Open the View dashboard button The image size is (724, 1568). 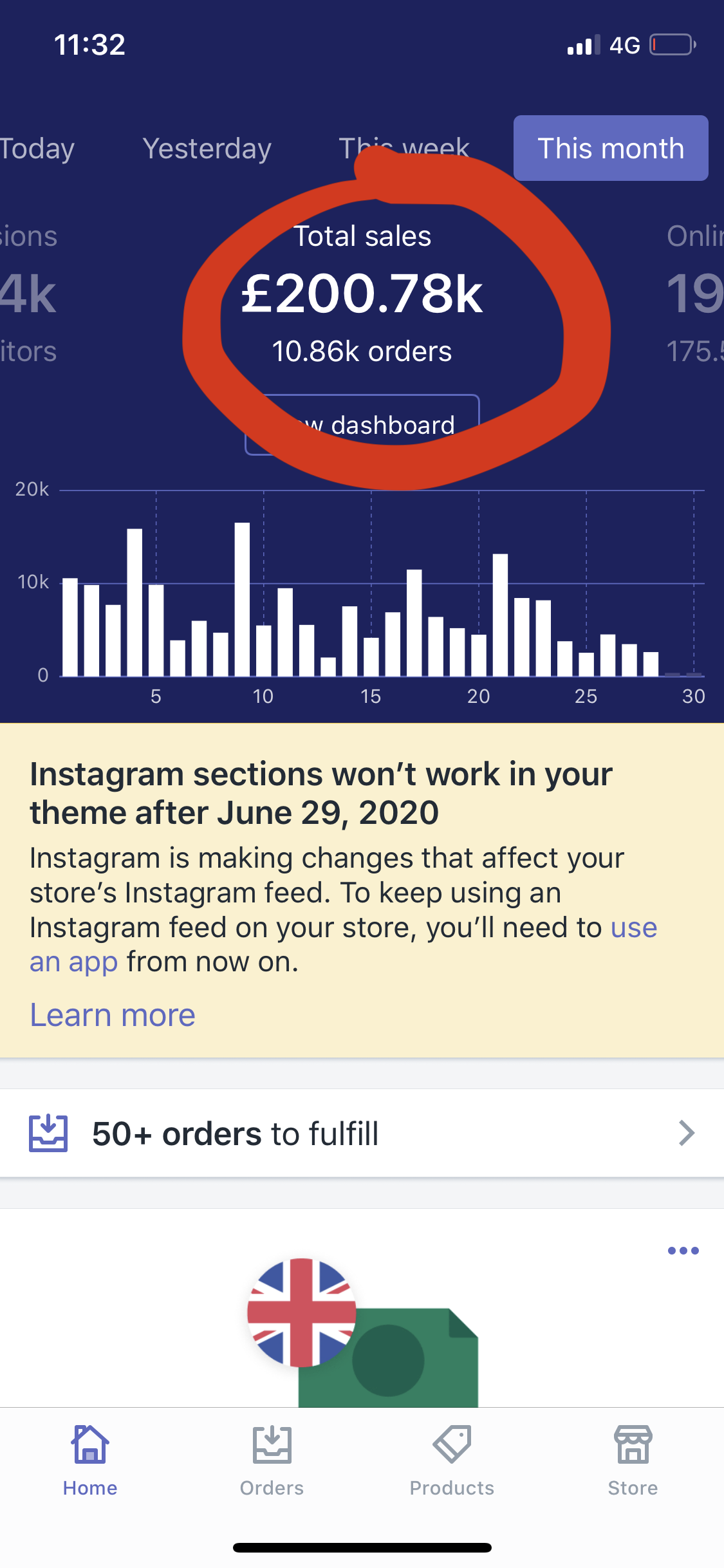(362, 425)
